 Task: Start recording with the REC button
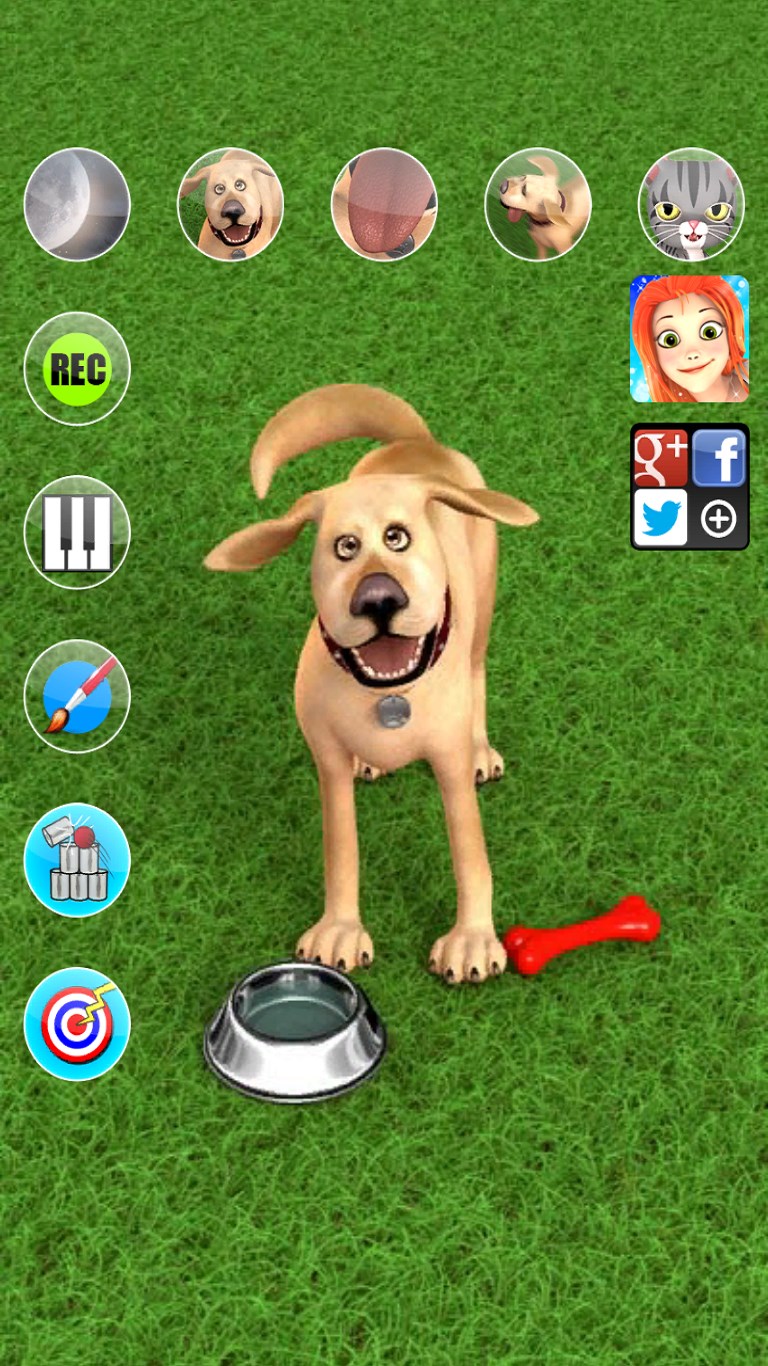pyautogui.click(x=77, y=368)
